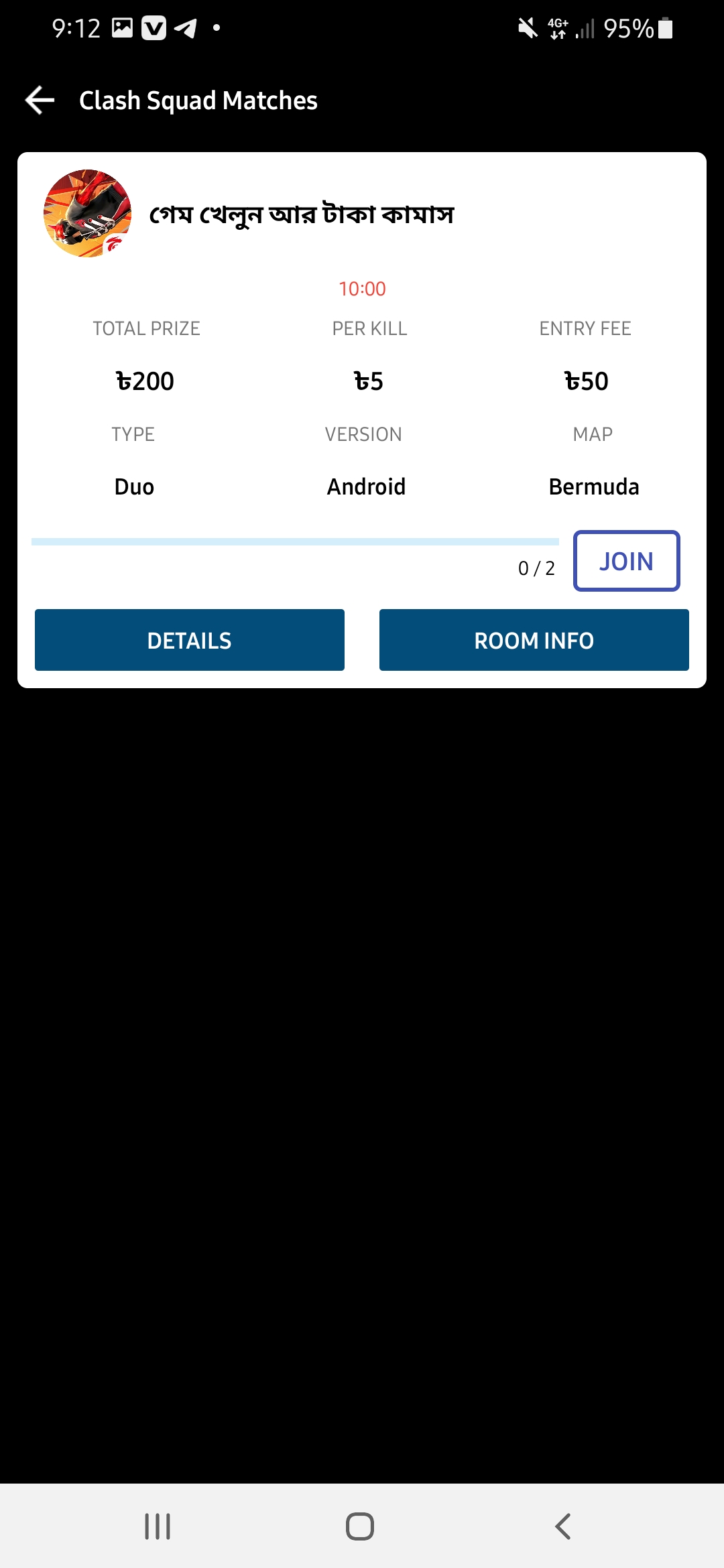
Task: View the Room Info
Action: 534,640
